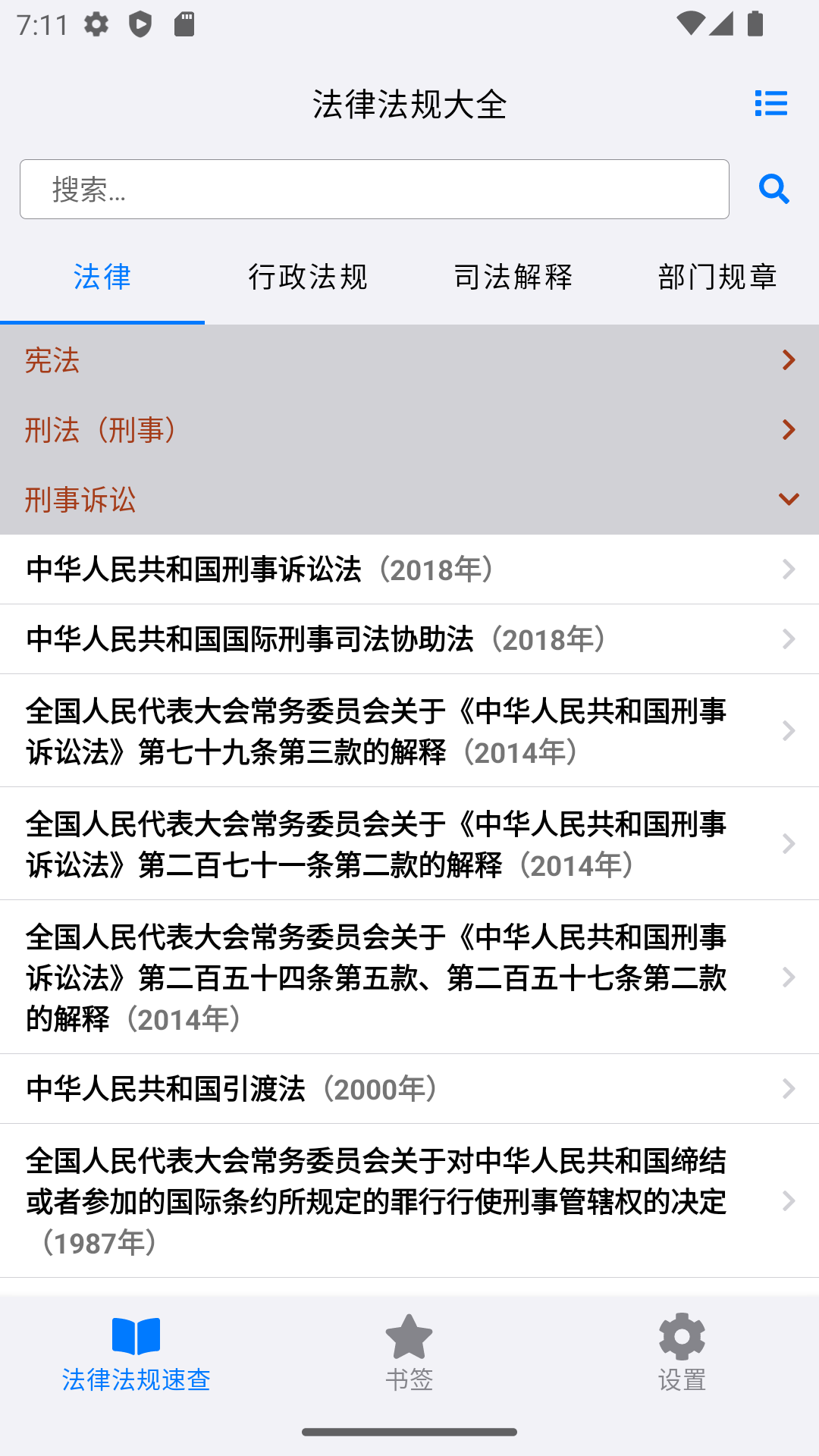819x1456 pixels.
Task: Click the search input field
Action: (x=374, y=189)
